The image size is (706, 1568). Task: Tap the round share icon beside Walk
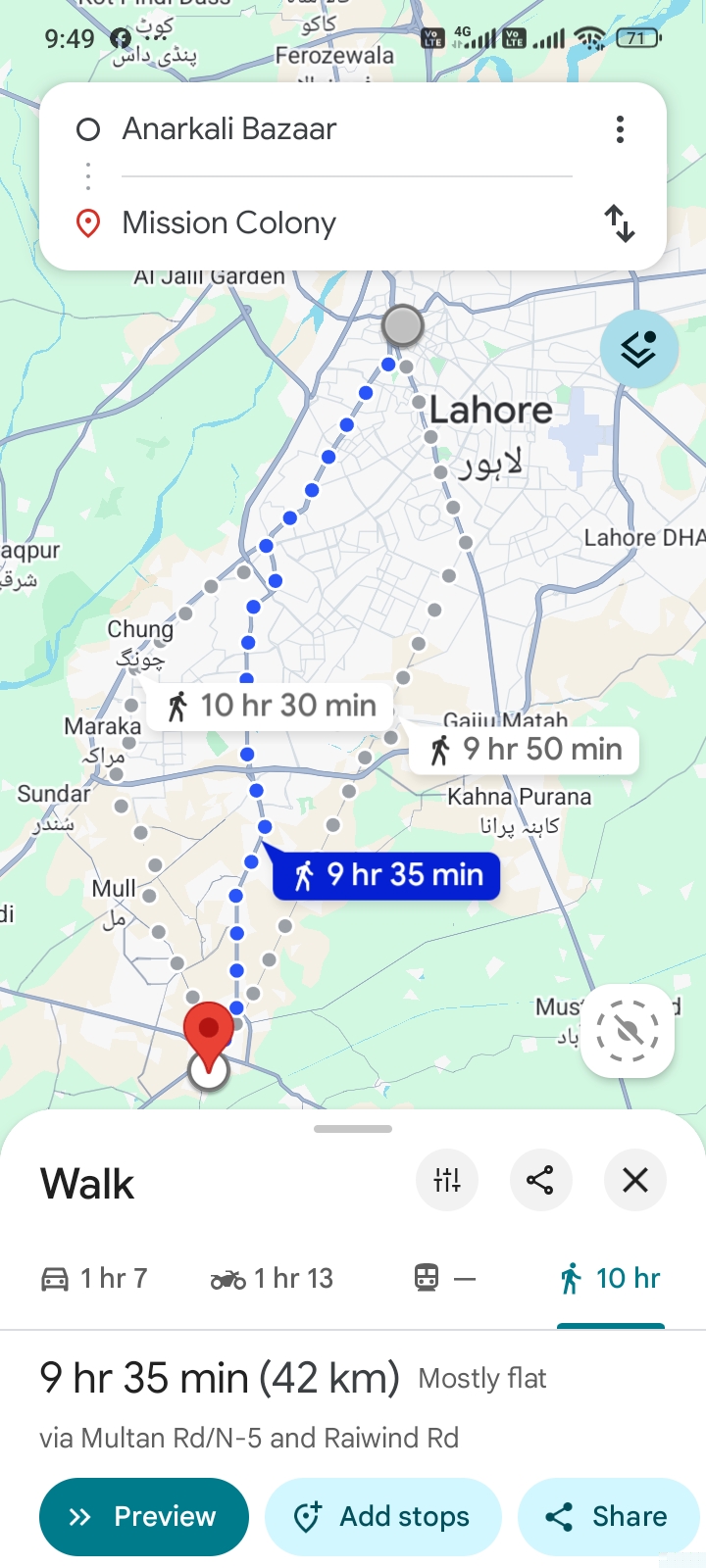point(540,1180)
